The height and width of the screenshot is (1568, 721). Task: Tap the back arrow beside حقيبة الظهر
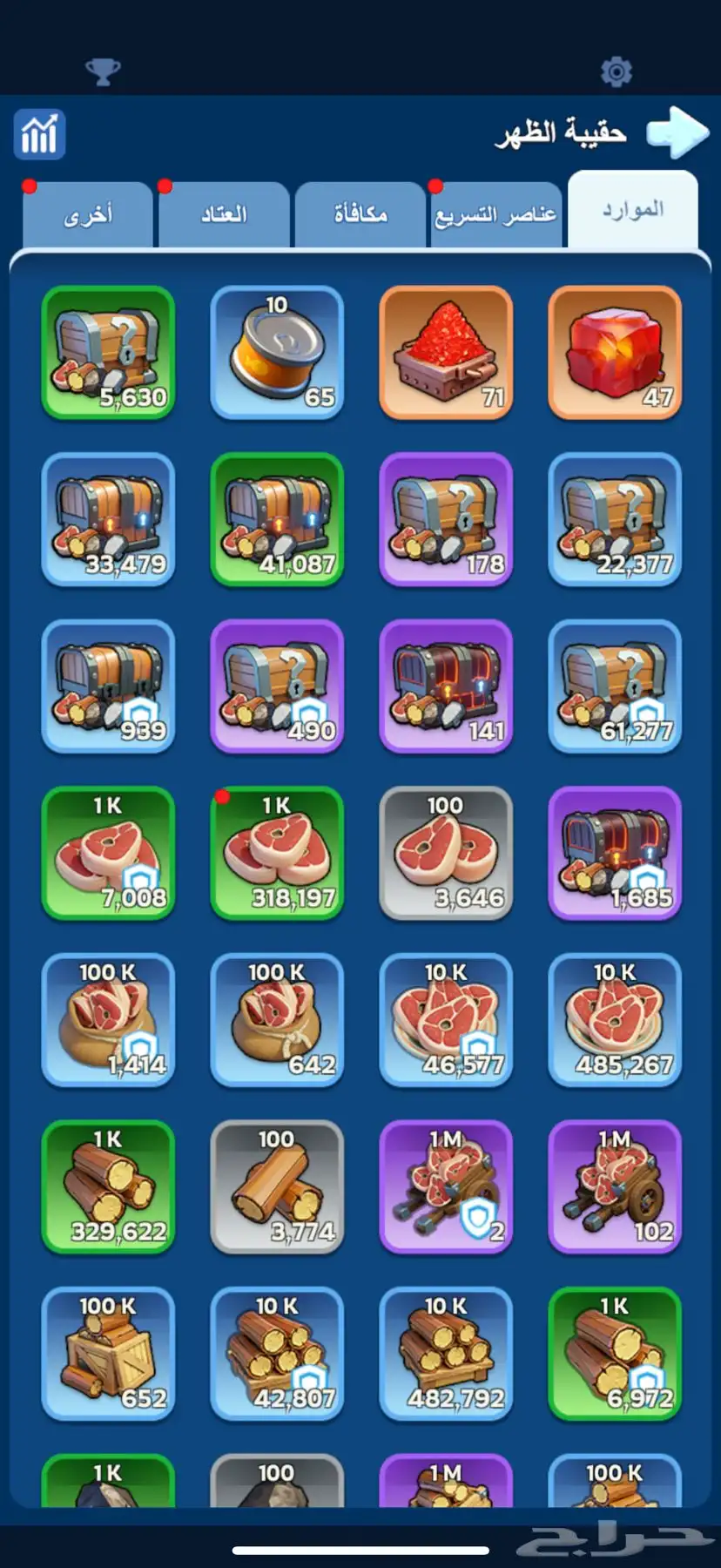[x=677, y=132]
